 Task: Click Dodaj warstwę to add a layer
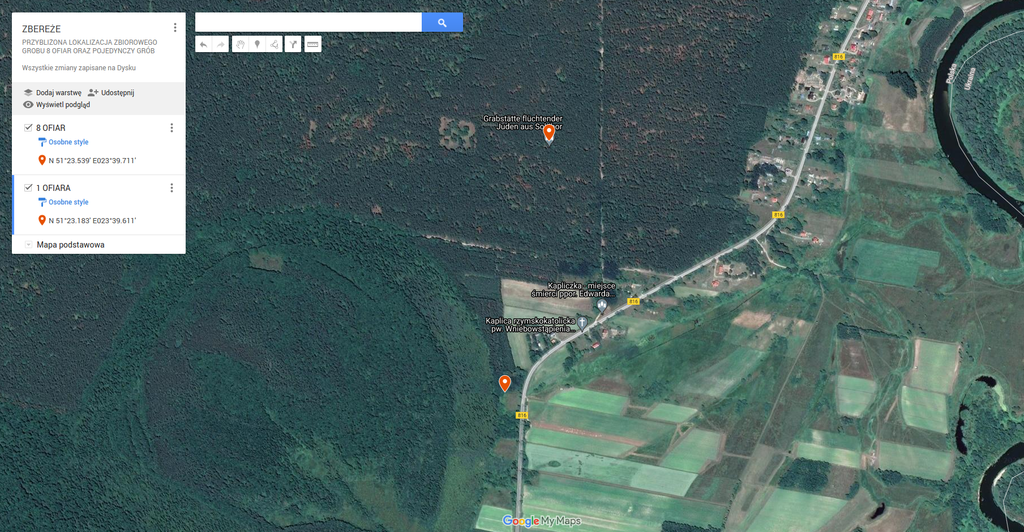tap(53, 92)
